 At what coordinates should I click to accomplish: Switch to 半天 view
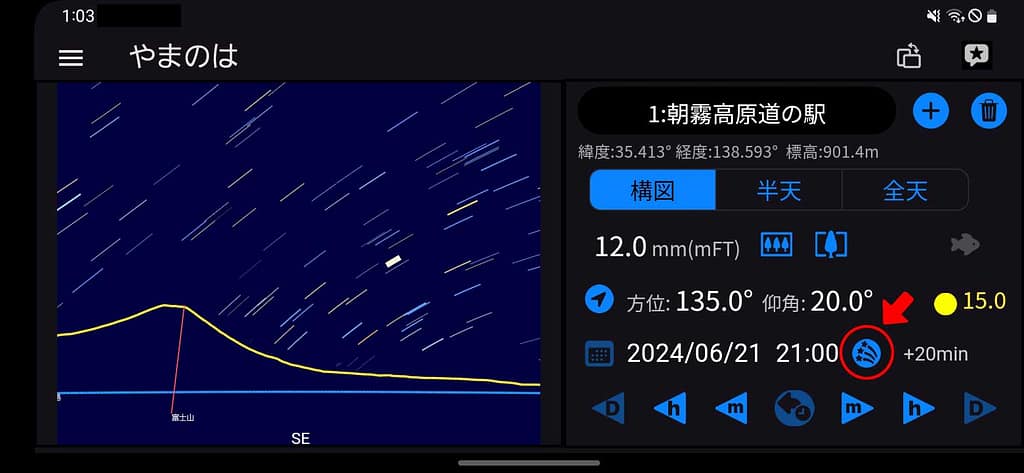[778, 190]
